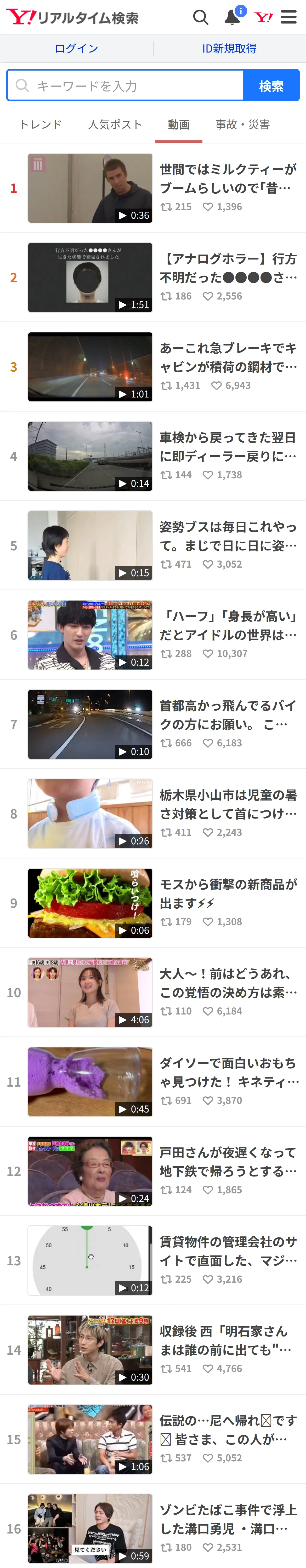The height and width of the screenshot is (1568, 306).
Task: Open rank 1 video about ミルクティー
Action: click(153, 188)
